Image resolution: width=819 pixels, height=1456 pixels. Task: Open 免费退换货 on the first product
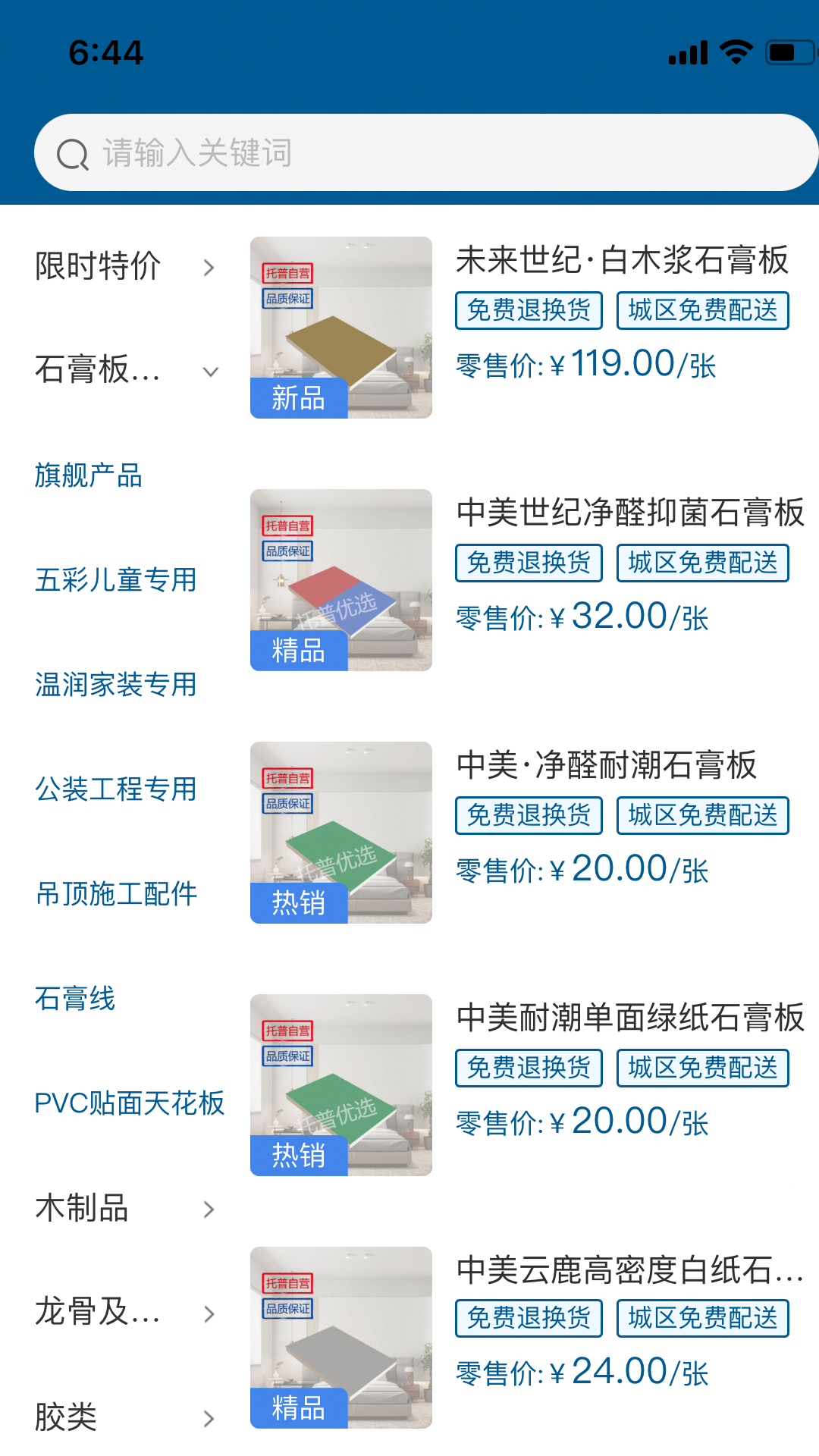pos(528,310)
